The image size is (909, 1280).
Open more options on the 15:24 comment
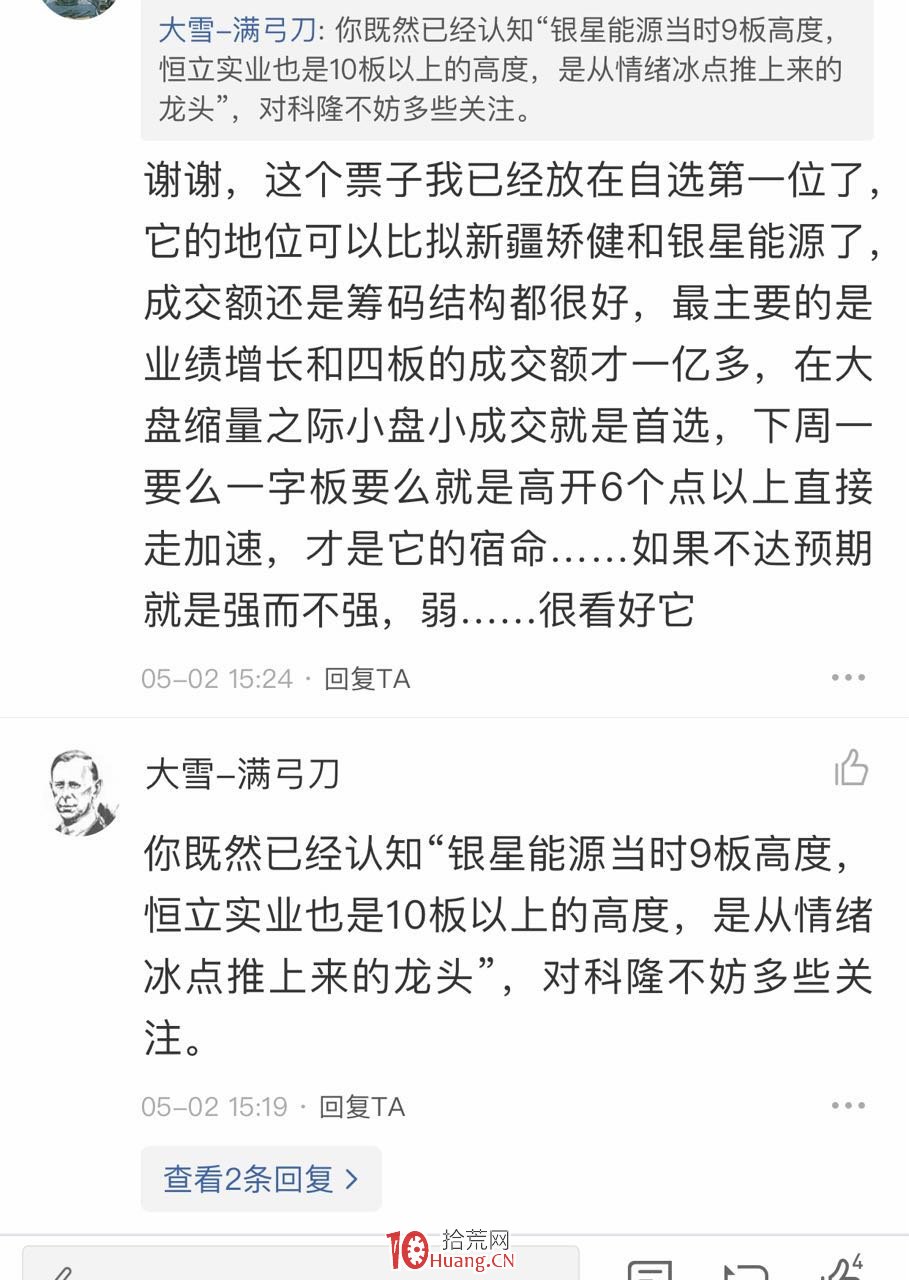click(846, 678)
